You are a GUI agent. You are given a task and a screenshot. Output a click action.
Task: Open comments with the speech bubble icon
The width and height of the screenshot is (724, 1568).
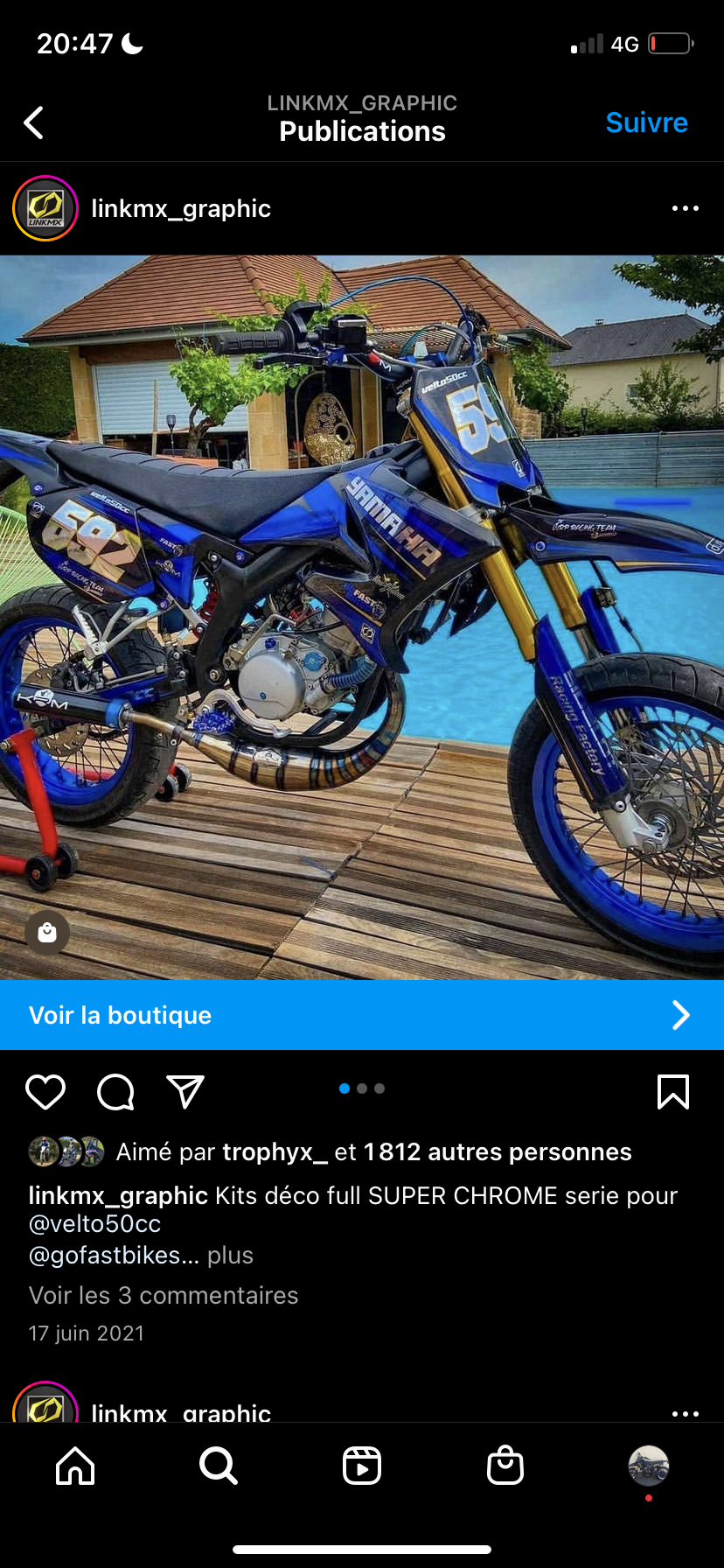point(115,1092)
